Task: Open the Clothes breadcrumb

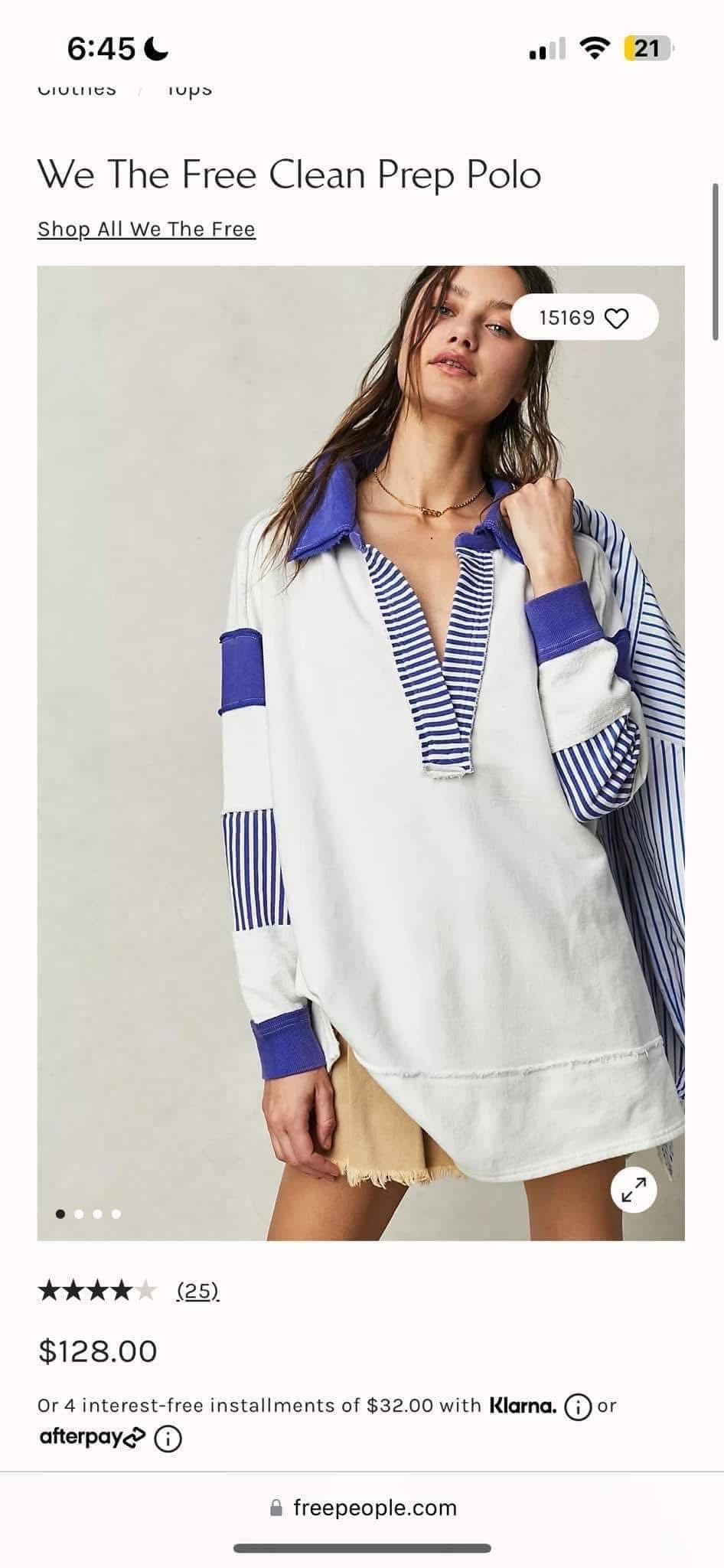Action: (x=77, y=90)
